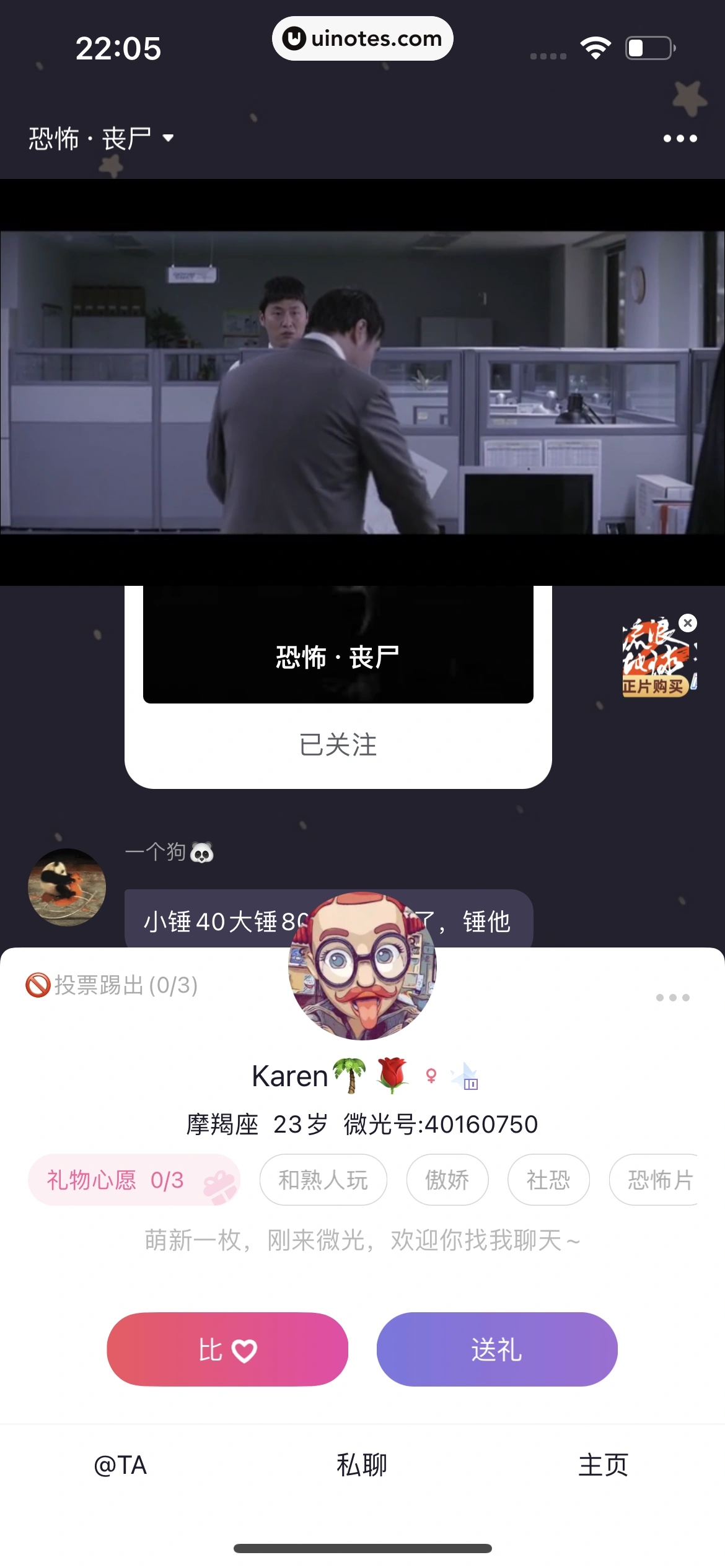The image size is (725, 1568).
Task: Select the 恐怖片 tag
Action: click(658, 1180)
